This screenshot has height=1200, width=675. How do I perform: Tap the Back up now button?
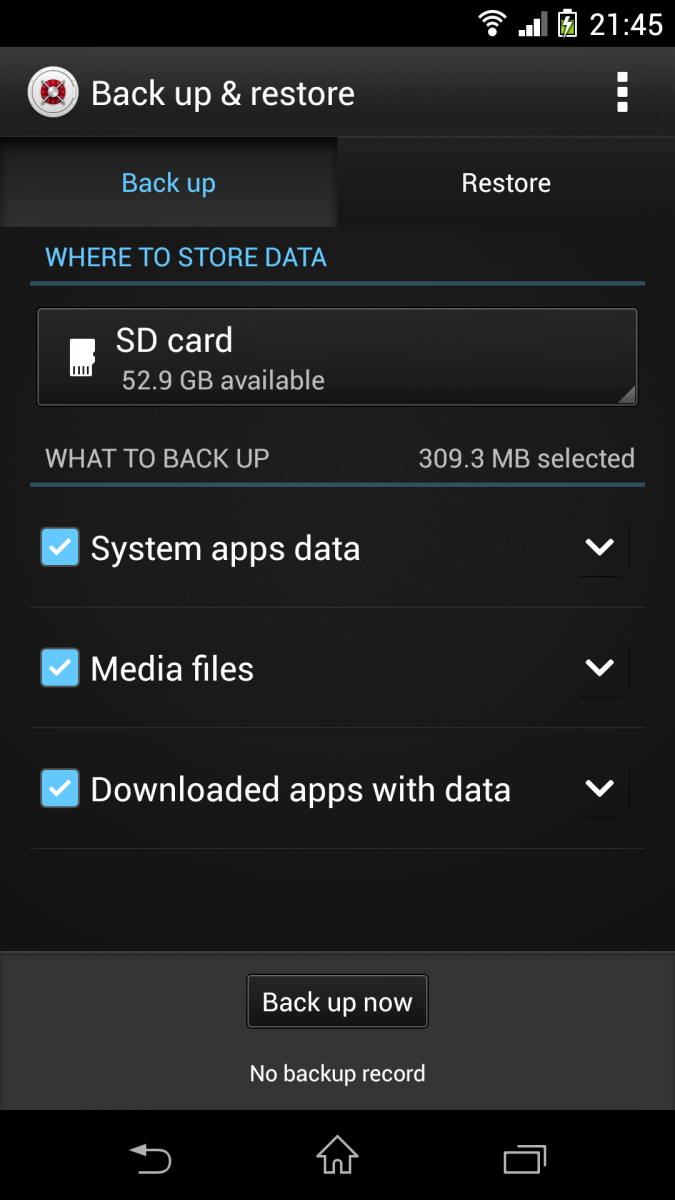[337, 1002]
